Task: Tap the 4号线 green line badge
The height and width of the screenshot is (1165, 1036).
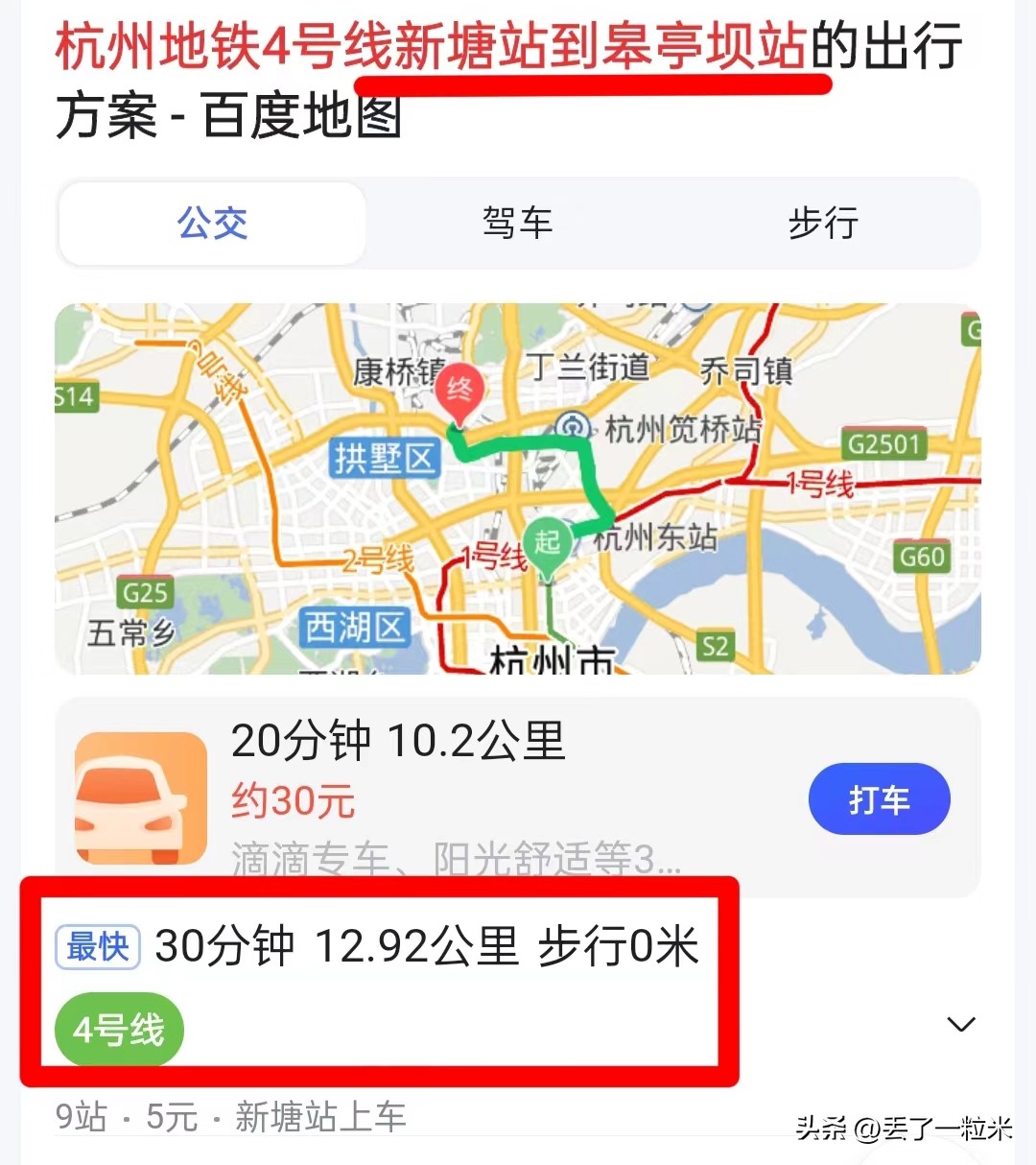Action: pyautogui.click(x=118, y=1030)
